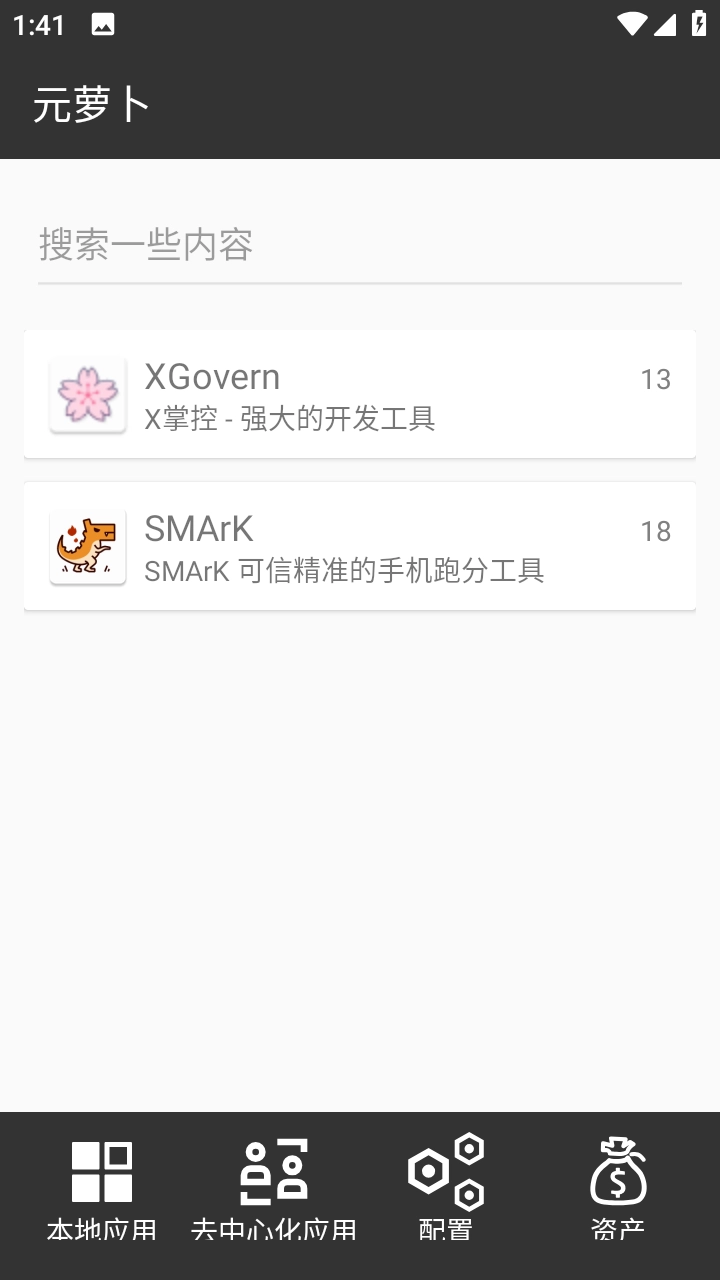Tap the XGovern cherry blossom app icon
The image size is (720, 1280).
[x=87, y=393]
